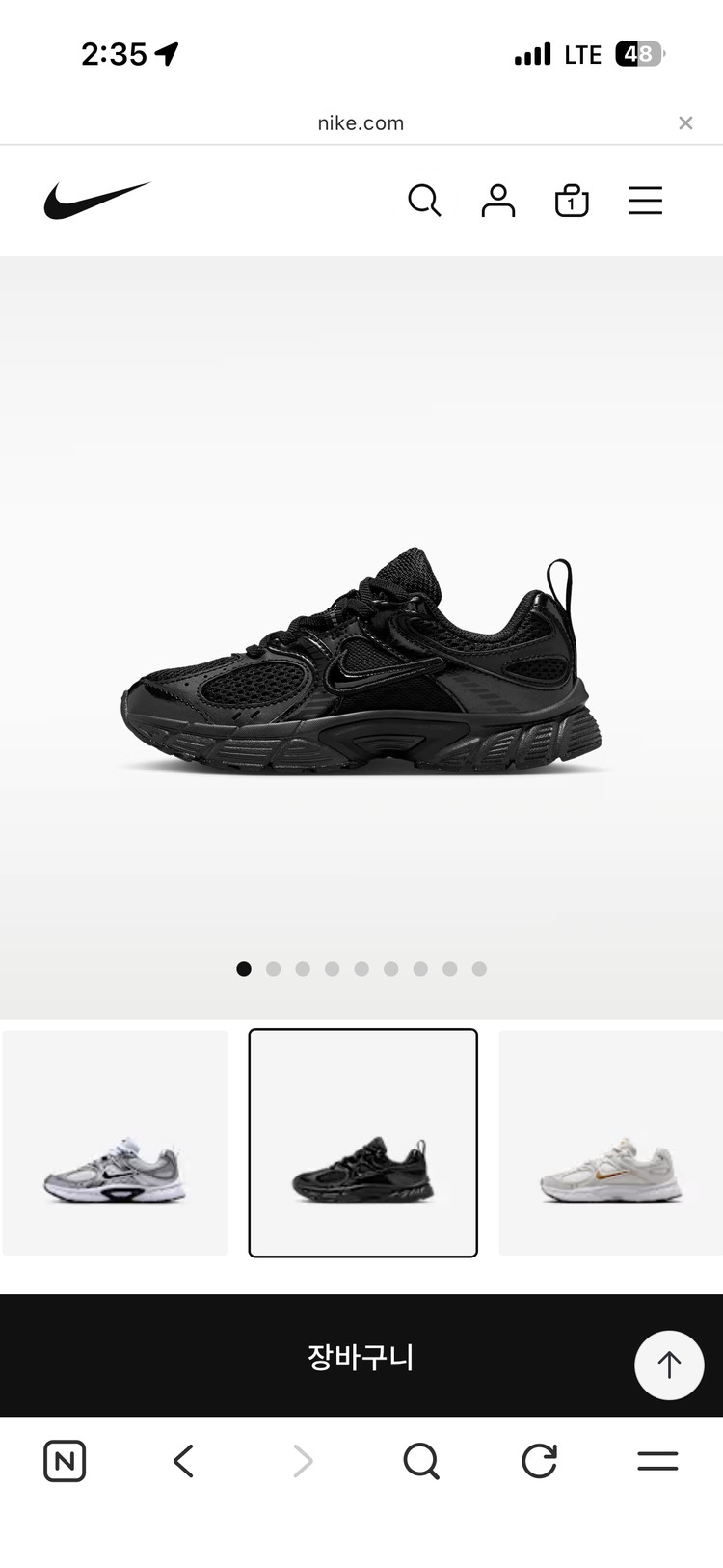This screenshot has width=723, height=1568.
Task: Go back to the previous page
Action: pyautogui.click(x=183, y=1461)
